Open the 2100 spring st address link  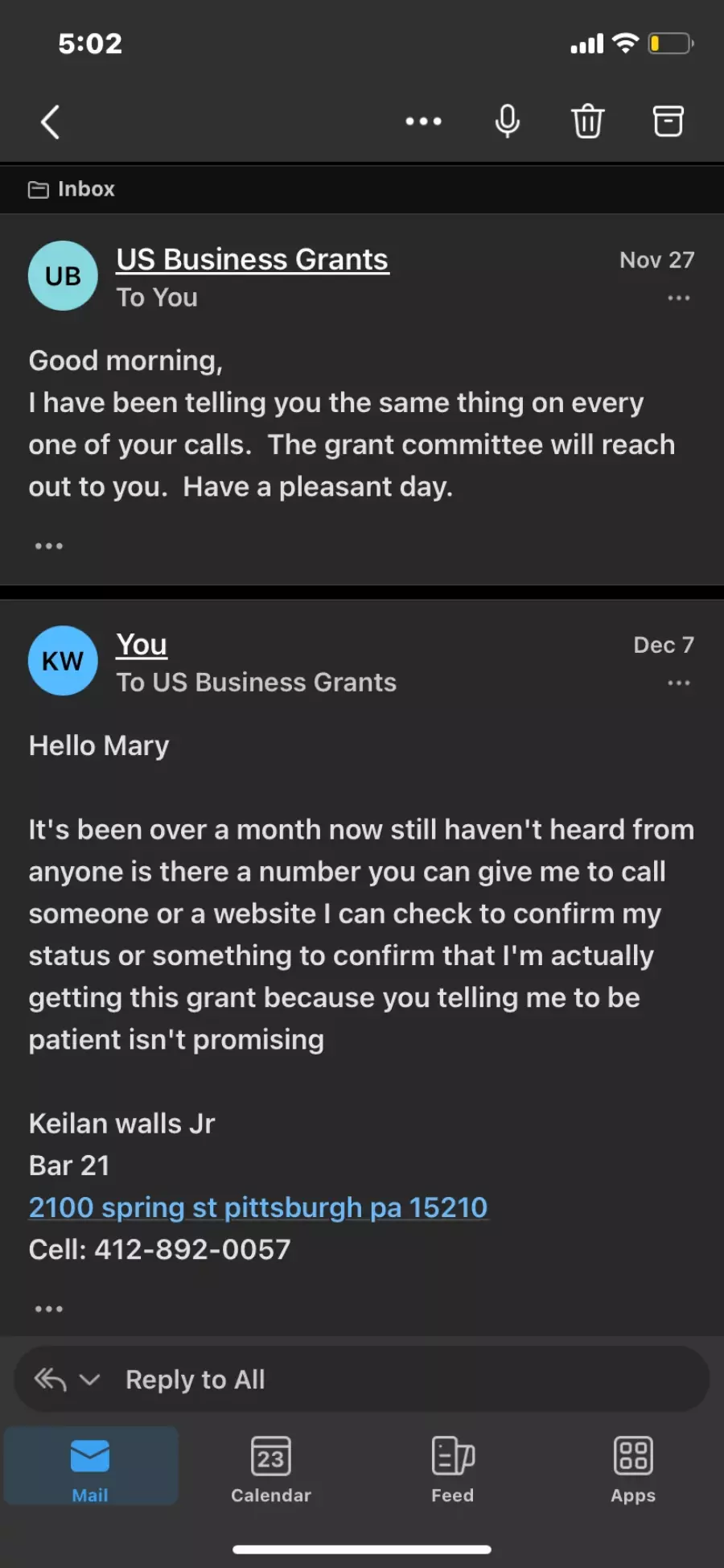pos(258,1207)
